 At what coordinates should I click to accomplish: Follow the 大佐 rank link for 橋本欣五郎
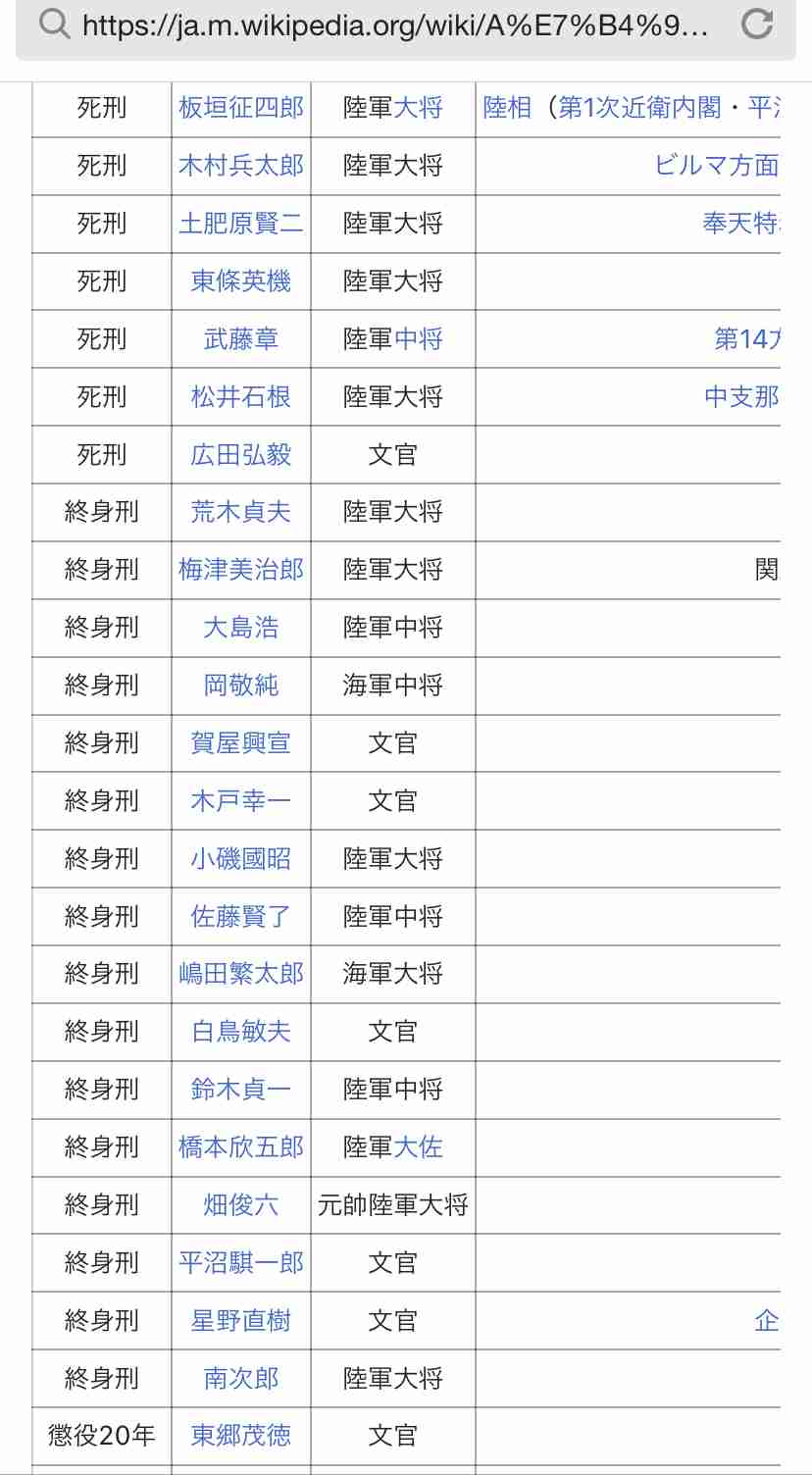click(419, 1147)
